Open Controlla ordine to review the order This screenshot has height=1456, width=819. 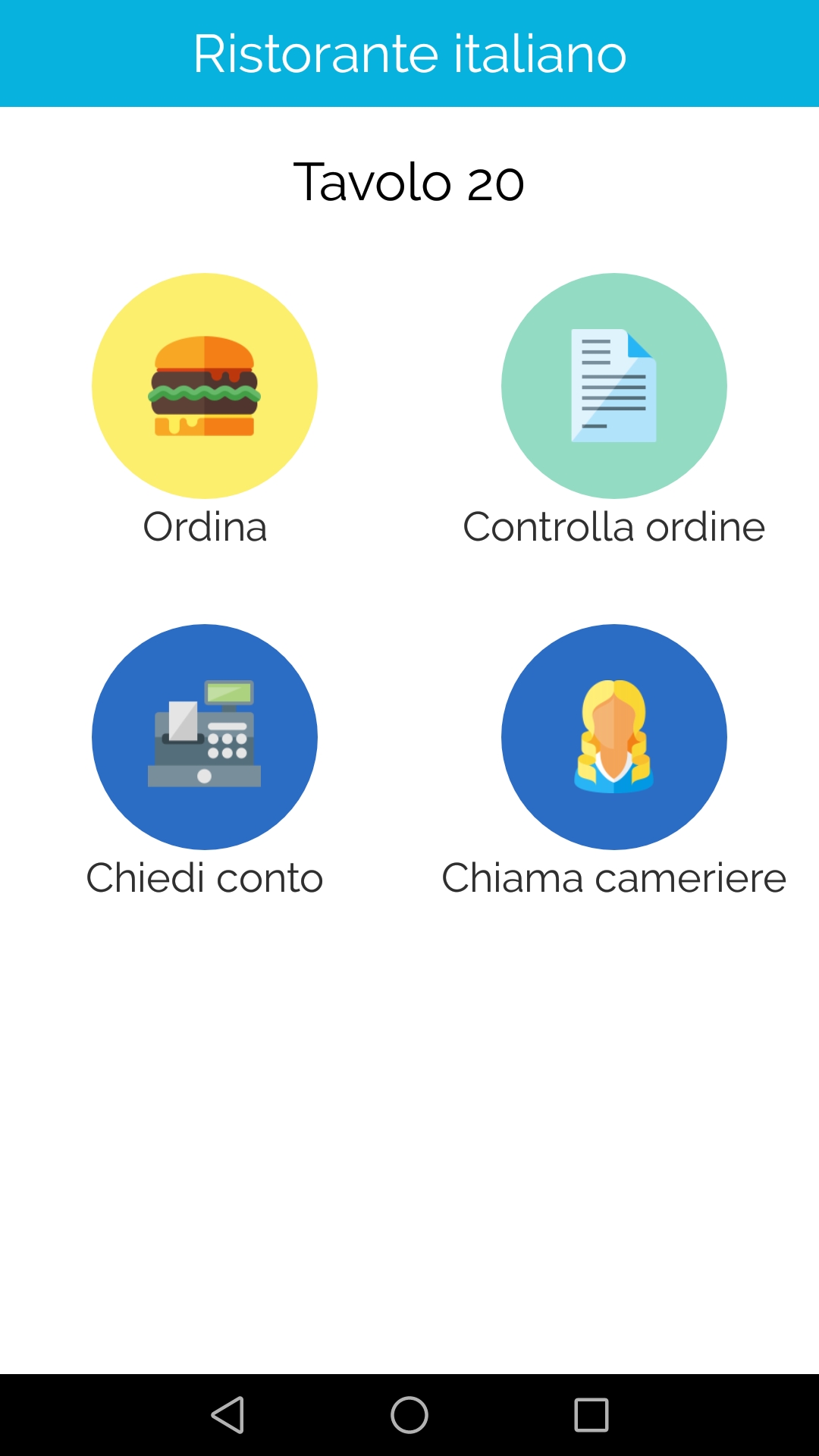point(614,386)
